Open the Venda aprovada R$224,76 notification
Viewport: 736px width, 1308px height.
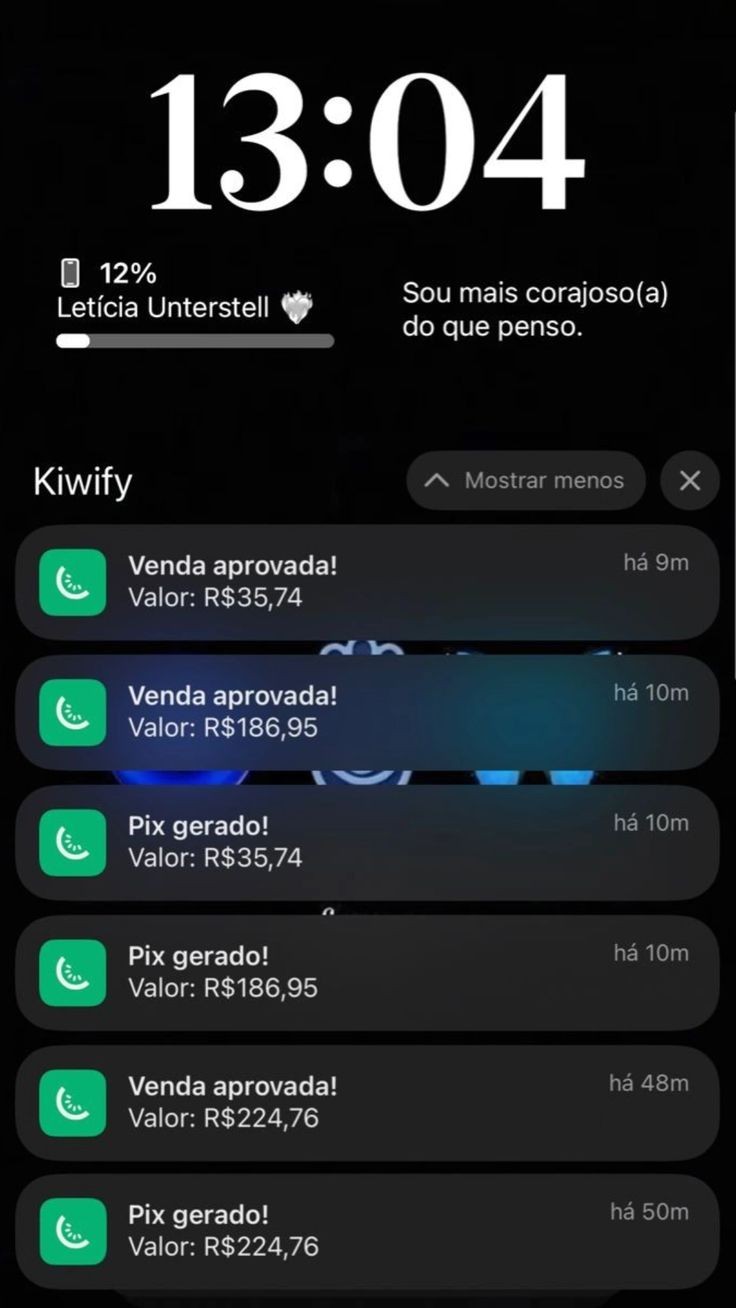coord(367,1102)
